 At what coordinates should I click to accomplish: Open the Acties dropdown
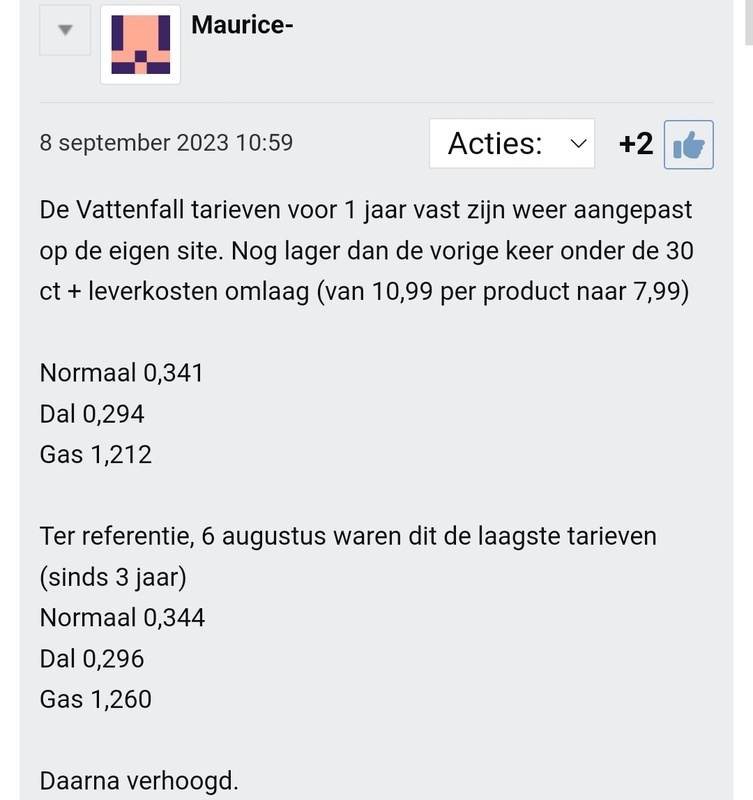coord(512,144)
